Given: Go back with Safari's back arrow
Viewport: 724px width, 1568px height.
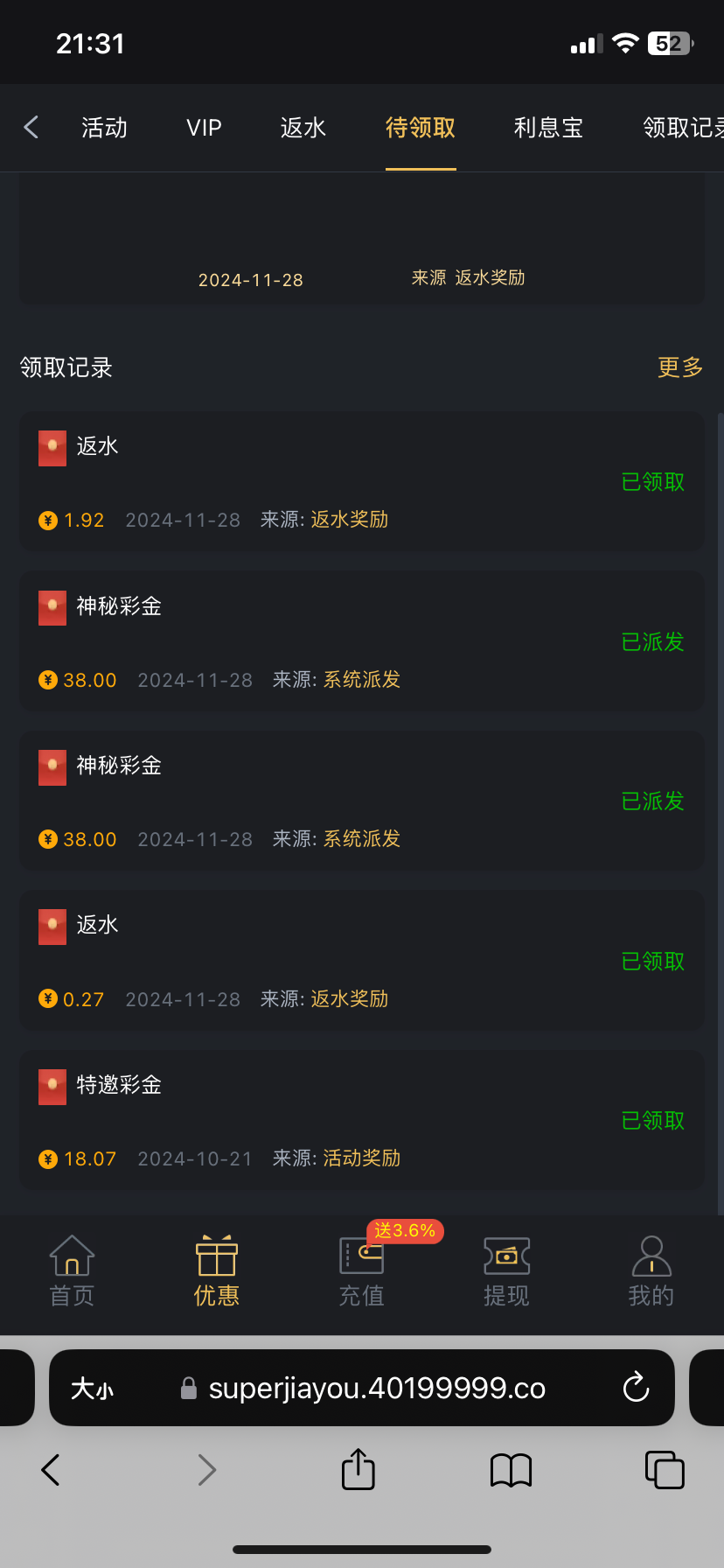Looking at the screenshot, I should [x=51, y=1470].
